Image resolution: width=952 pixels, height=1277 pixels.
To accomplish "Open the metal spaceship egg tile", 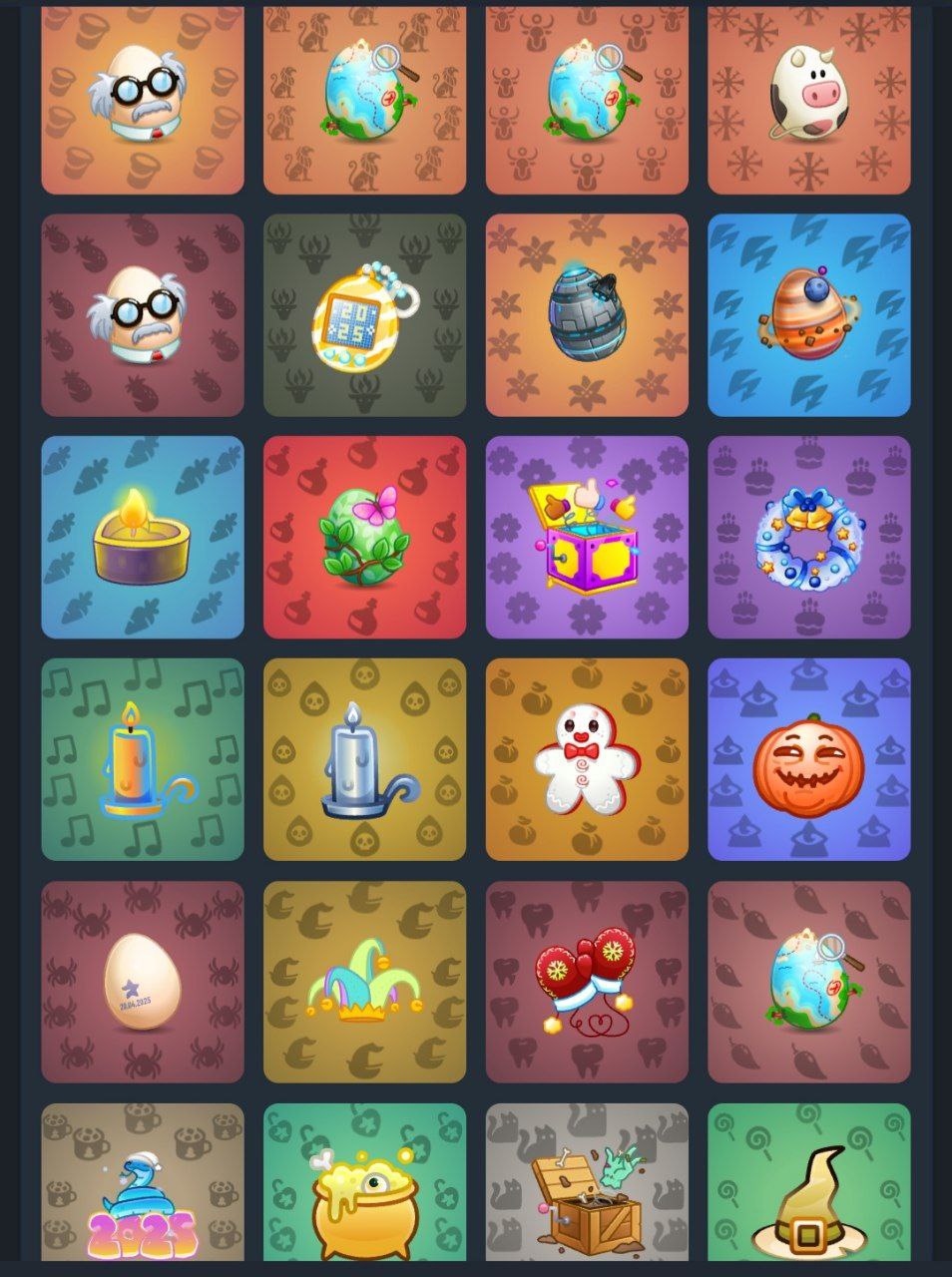I will click(587, 314).
